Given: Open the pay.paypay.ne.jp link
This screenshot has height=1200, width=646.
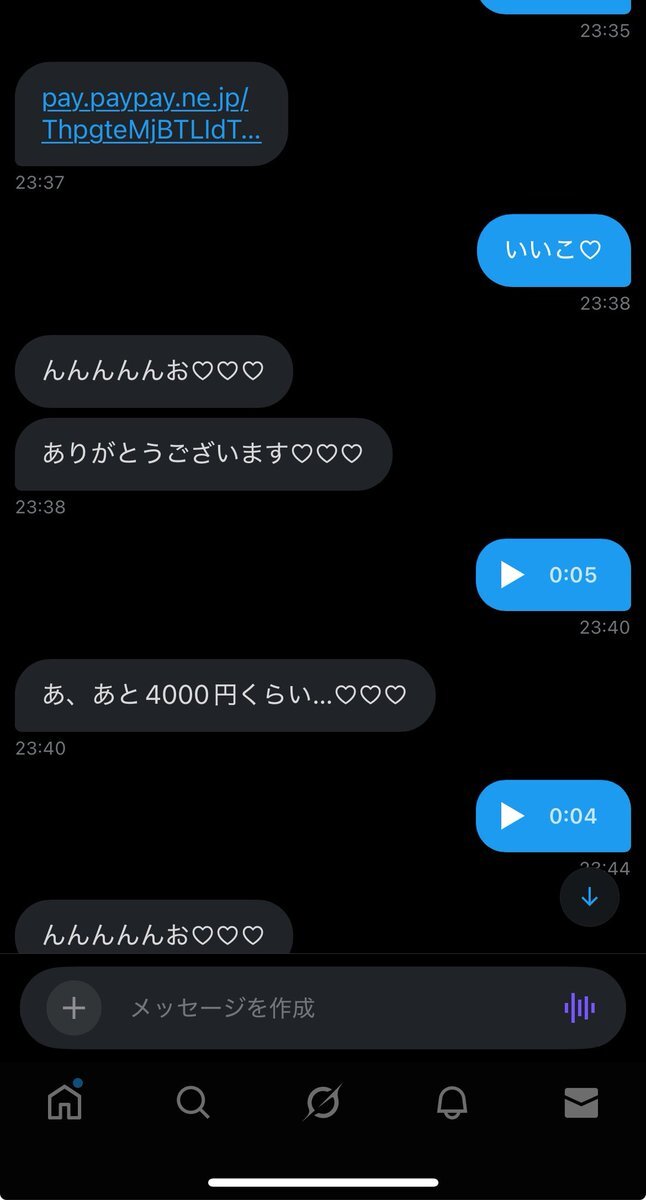Looking at the screenshot, I should 150,114.
